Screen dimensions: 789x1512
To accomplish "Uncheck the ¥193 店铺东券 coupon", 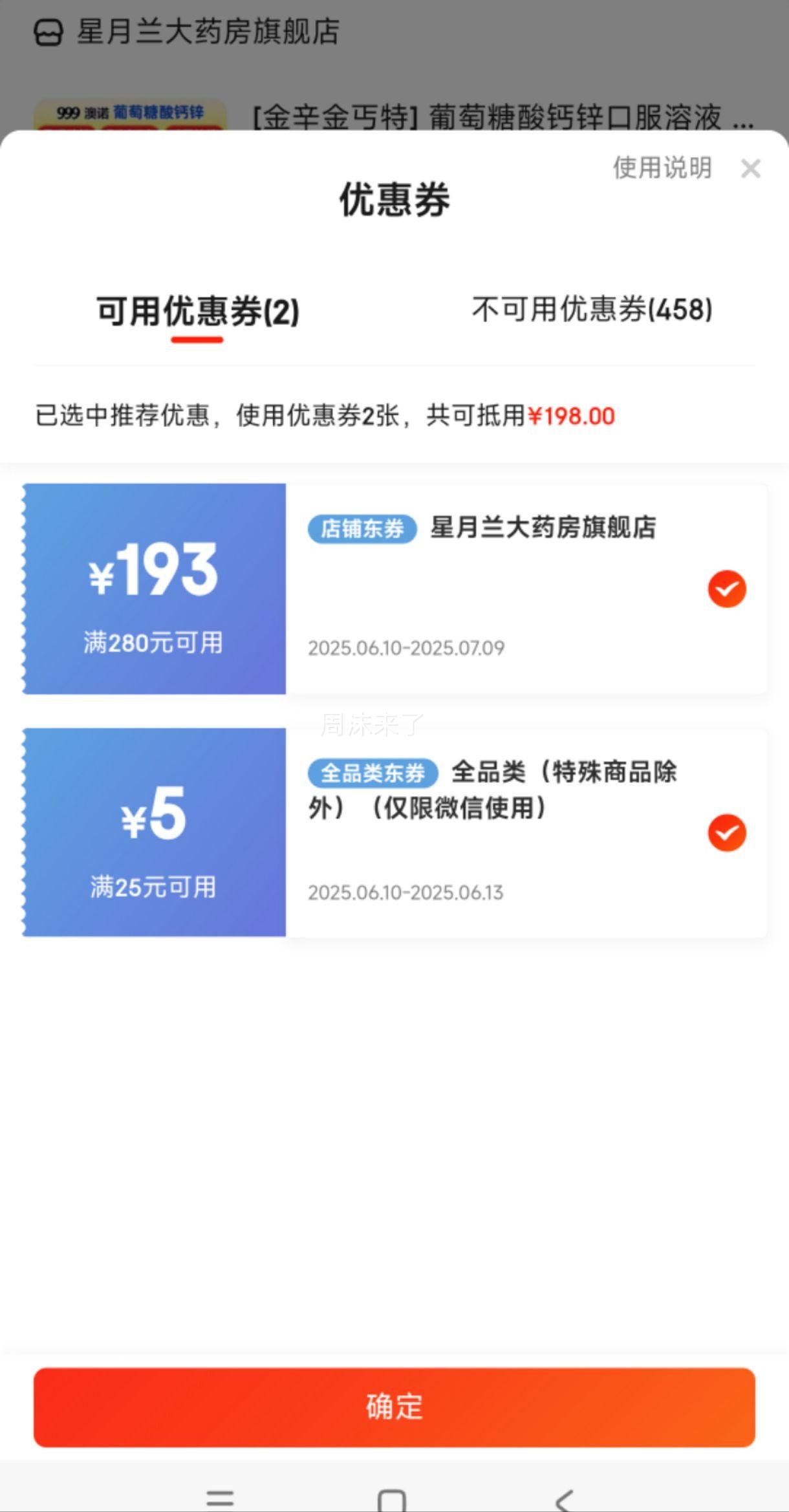I will (x=727, y=589).
